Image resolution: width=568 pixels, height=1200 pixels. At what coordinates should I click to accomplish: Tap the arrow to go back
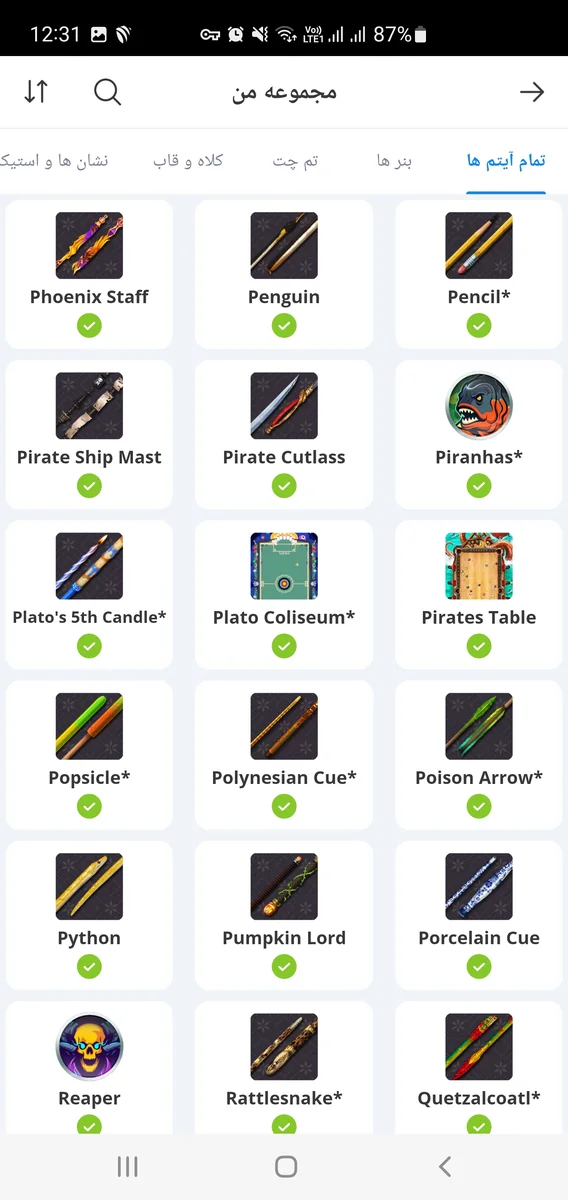[x=532, y=92]
